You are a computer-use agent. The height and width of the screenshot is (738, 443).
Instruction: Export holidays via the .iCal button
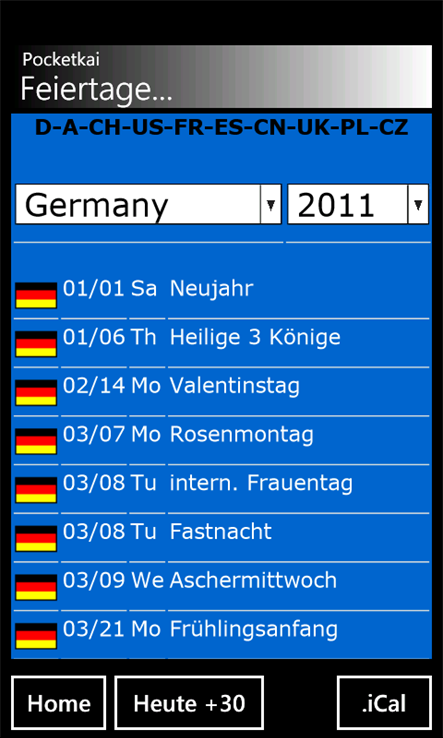384,703
